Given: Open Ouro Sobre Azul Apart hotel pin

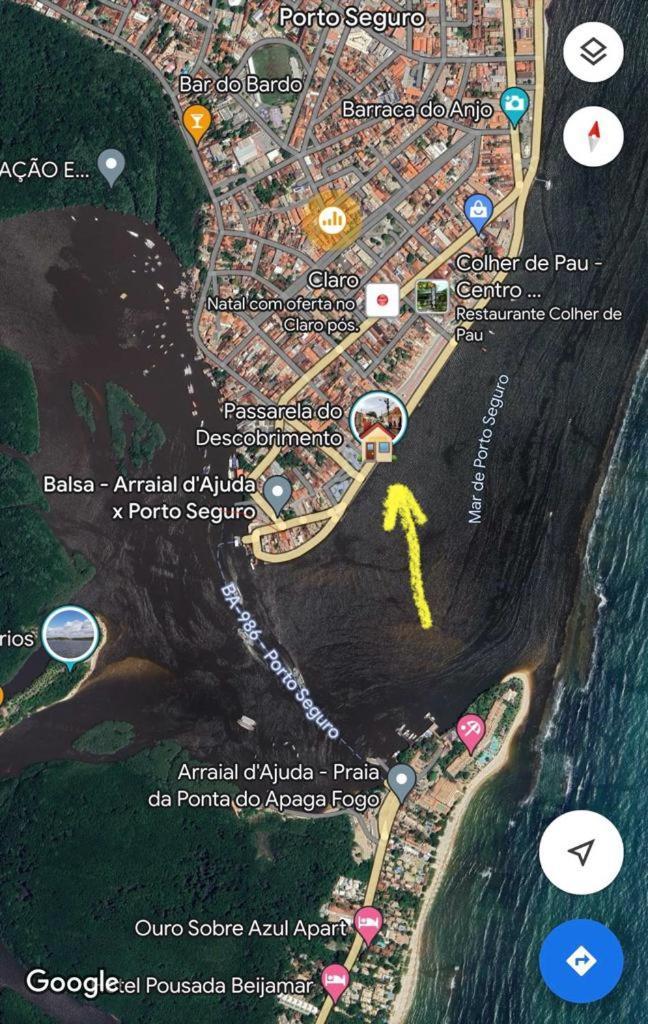Looking at the screenshot, I should [369, 923].
